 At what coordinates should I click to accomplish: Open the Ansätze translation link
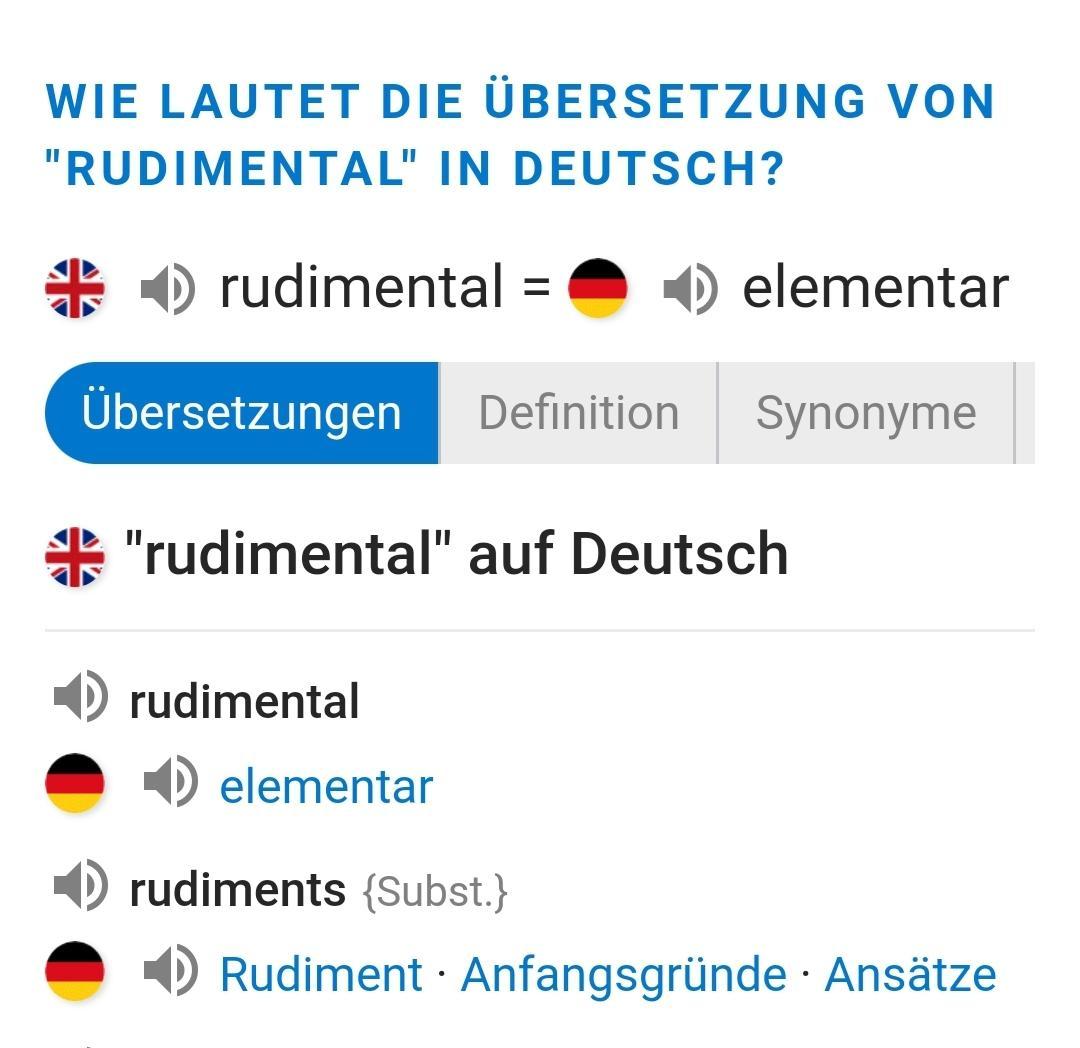click(910, 974)
